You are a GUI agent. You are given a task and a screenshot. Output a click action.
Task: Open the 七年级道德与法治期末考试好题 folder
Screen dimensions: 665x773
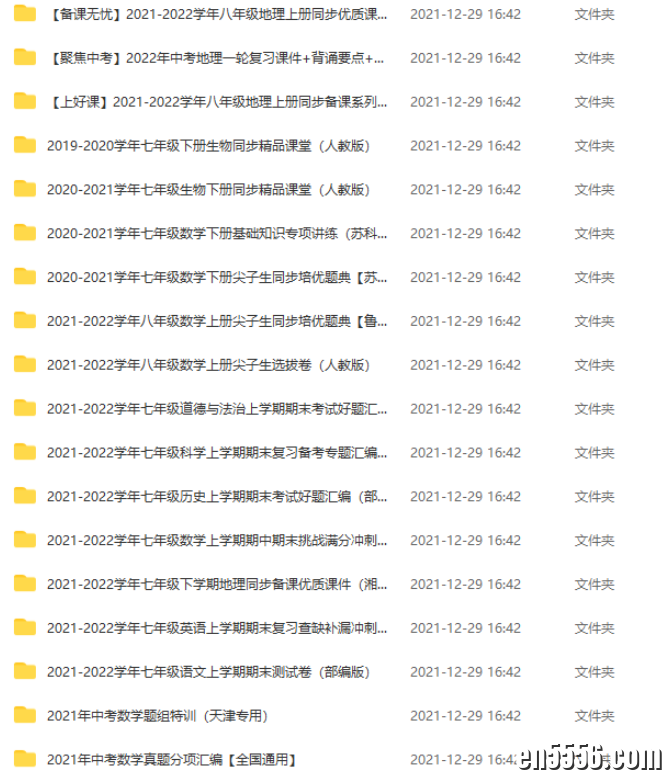coord(216,409)
